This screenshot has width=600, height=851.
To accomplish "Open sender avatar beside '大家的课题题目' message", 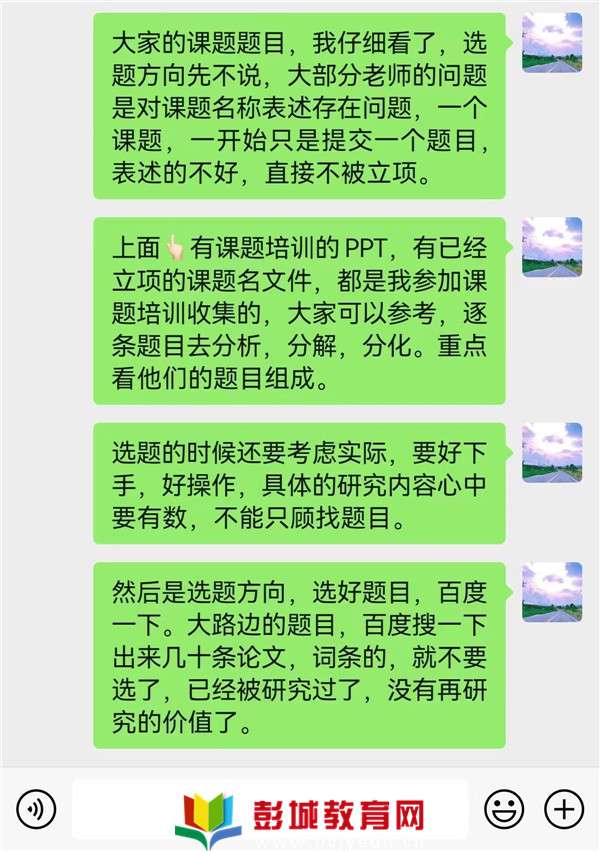I will point(552,42).
